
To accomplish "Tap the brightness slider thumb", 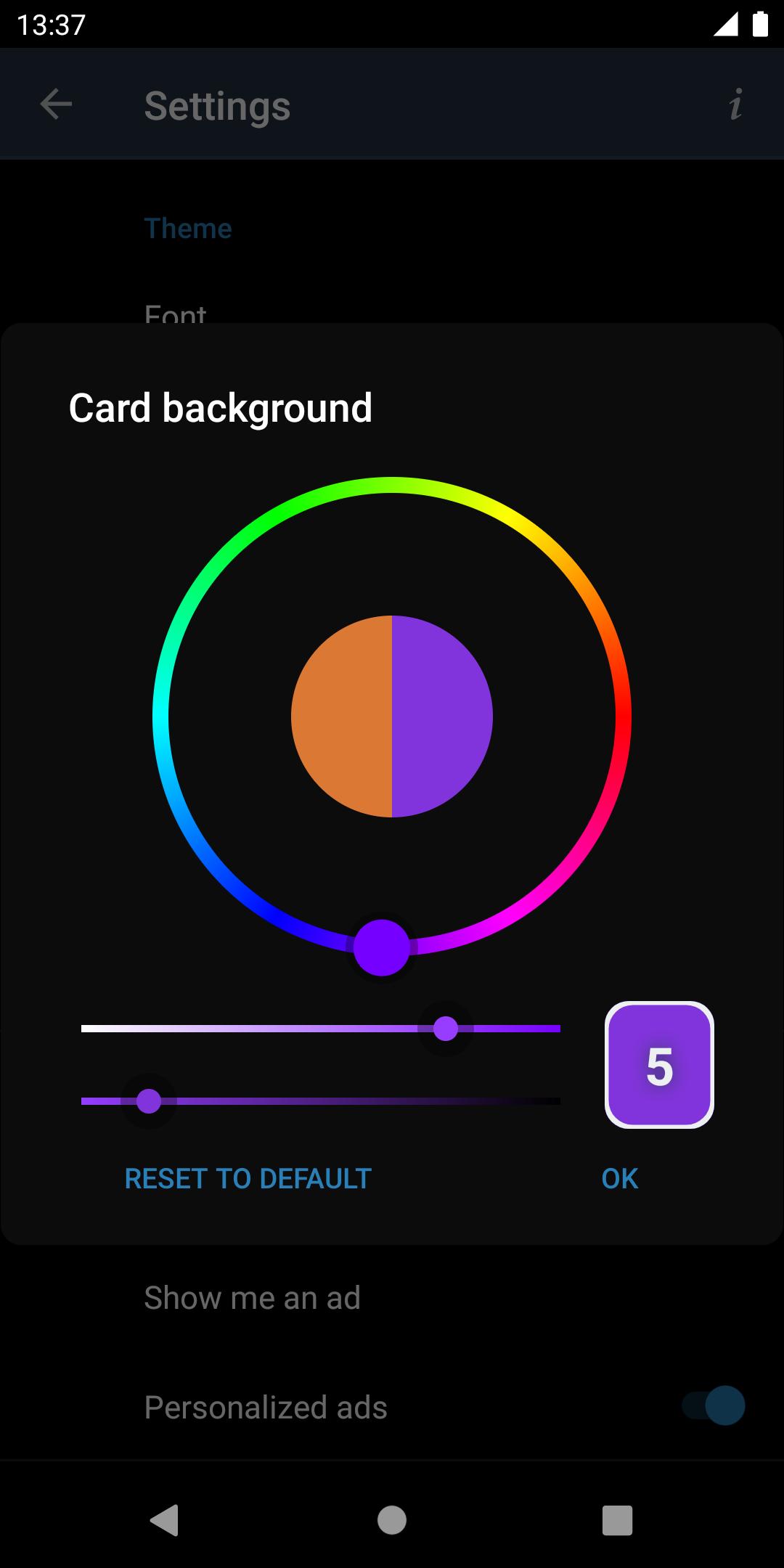I will (x=149, y=1101).
